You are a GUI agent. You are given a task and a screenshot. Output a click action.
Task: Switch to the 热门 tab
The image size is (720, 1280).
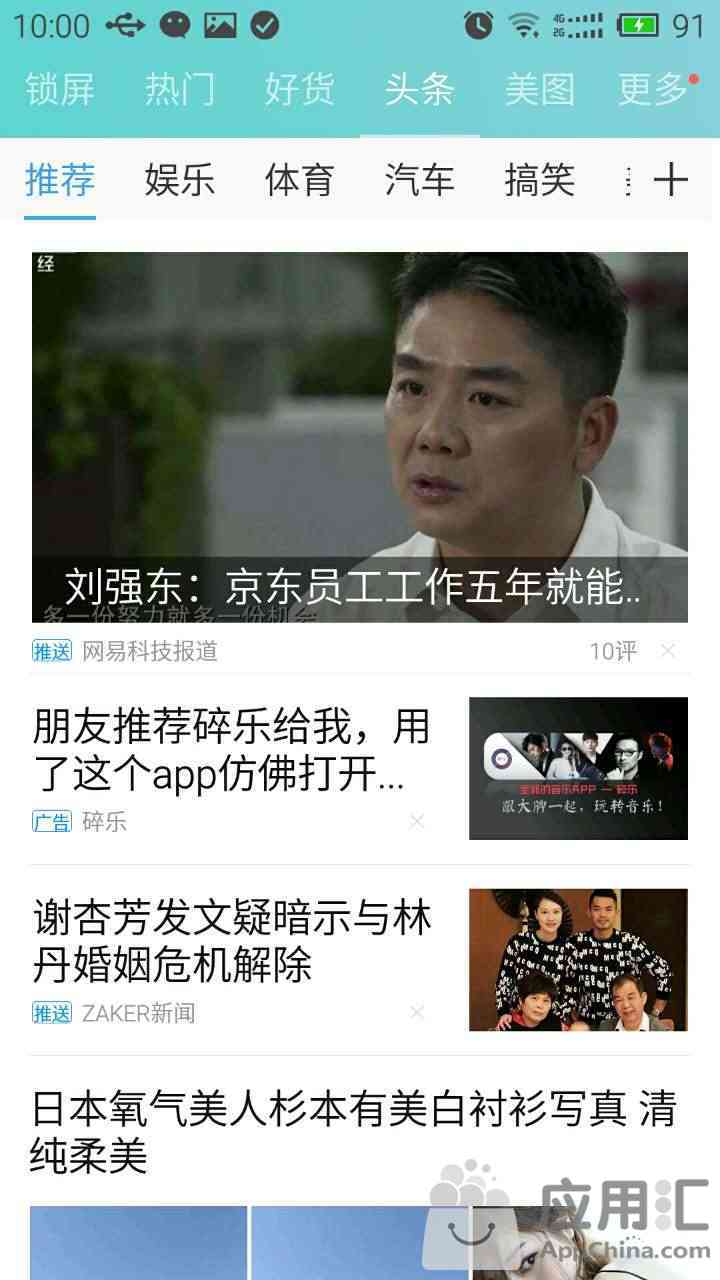click(180, 90)
